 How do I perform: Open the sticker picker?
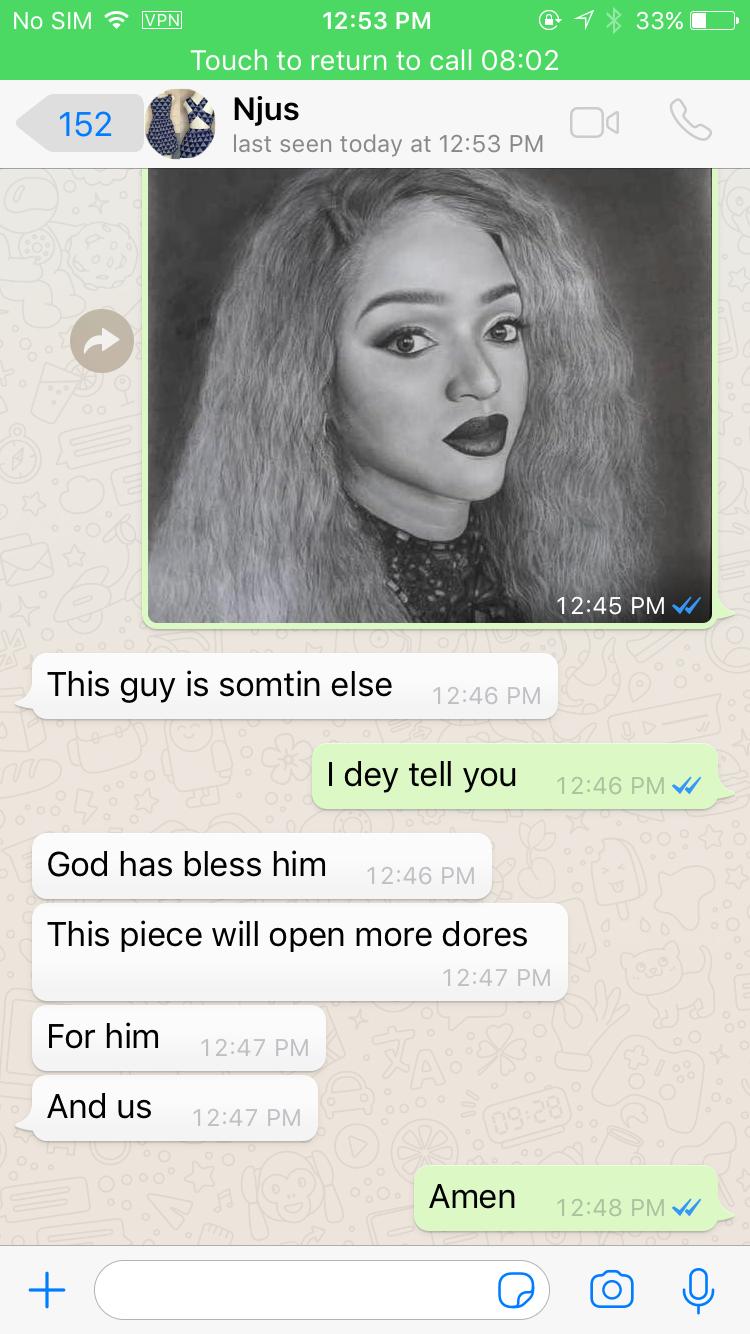515,1291
